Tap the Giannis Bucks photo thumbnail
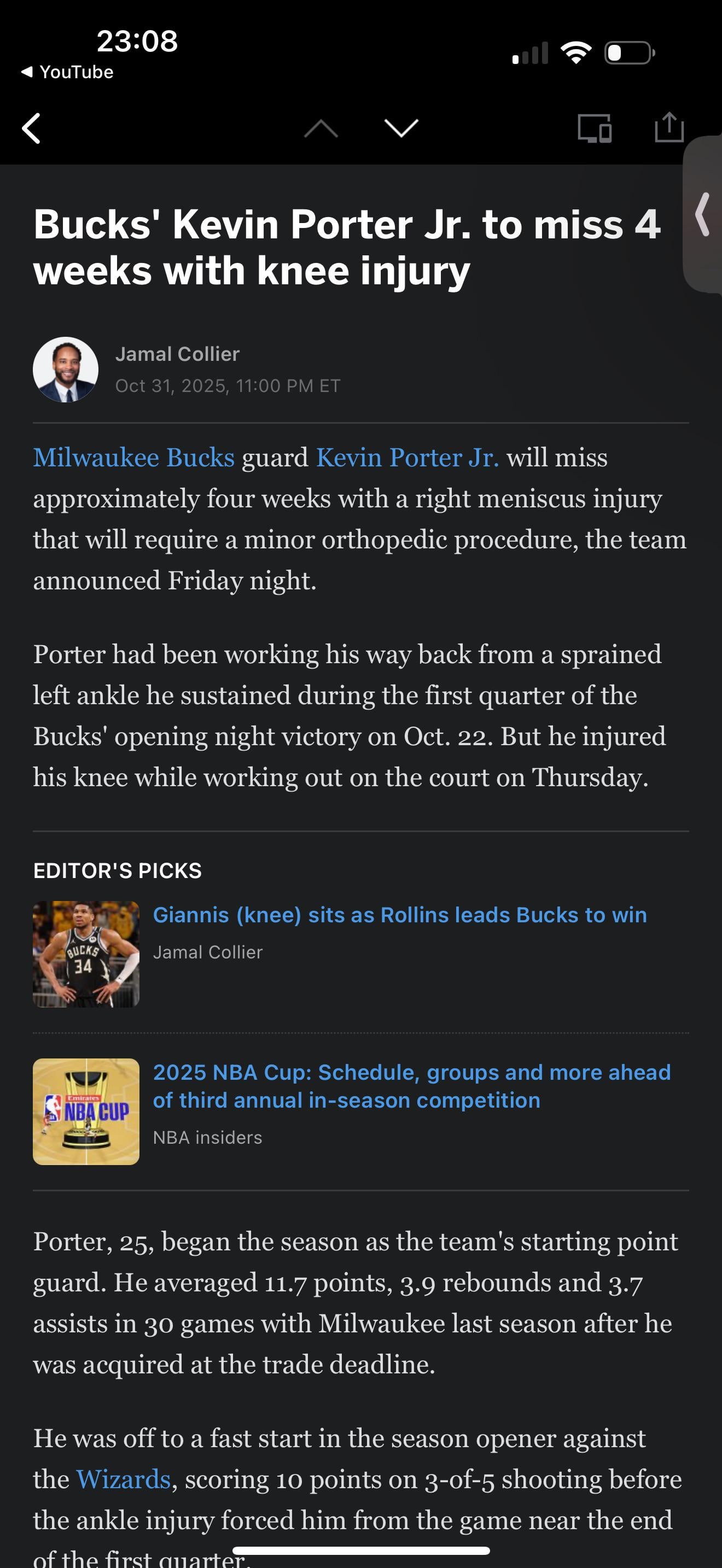 point(86,954)
